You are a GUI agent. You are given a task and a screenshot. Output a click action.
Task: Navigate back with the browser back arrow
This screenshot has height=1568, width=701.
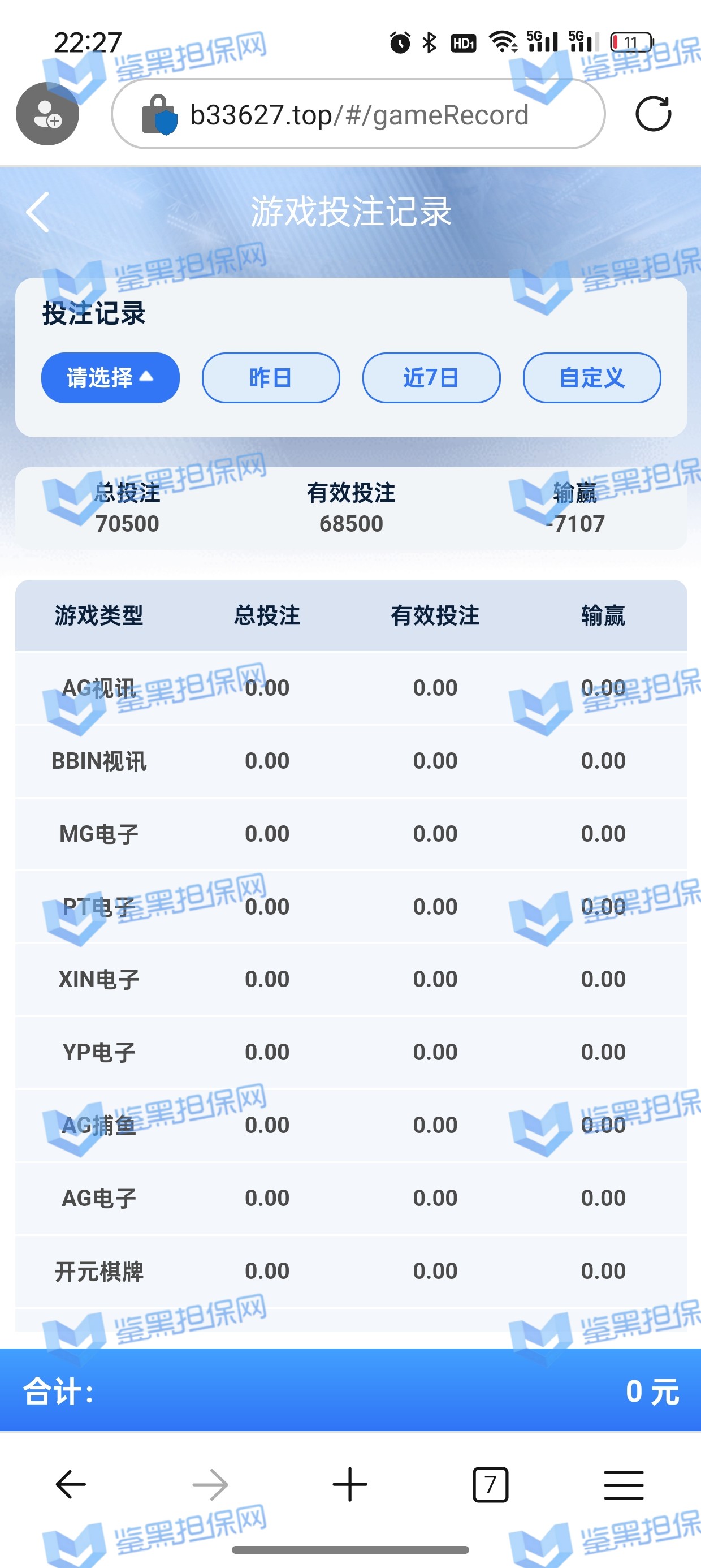71,1485
